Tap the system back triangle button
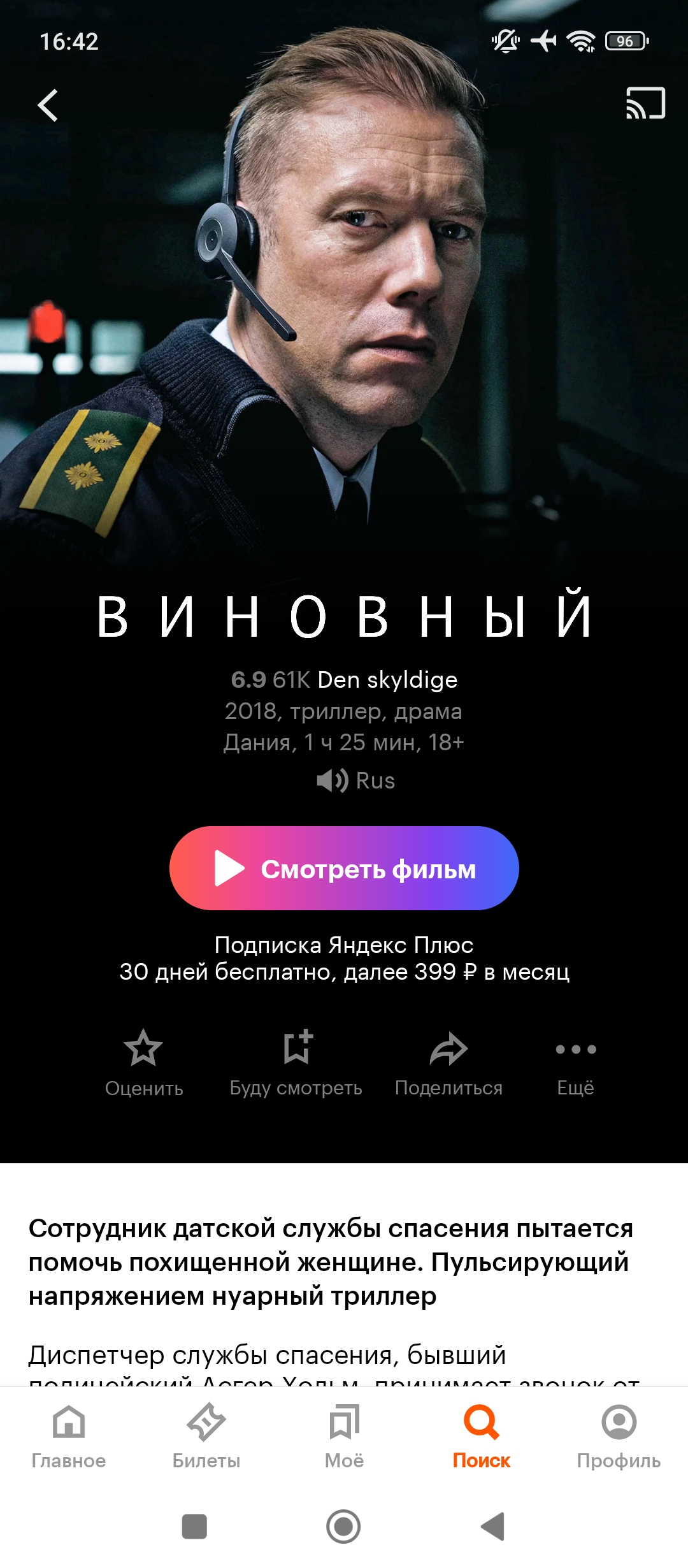The image size is (688, 1568). pos(493,1527)
